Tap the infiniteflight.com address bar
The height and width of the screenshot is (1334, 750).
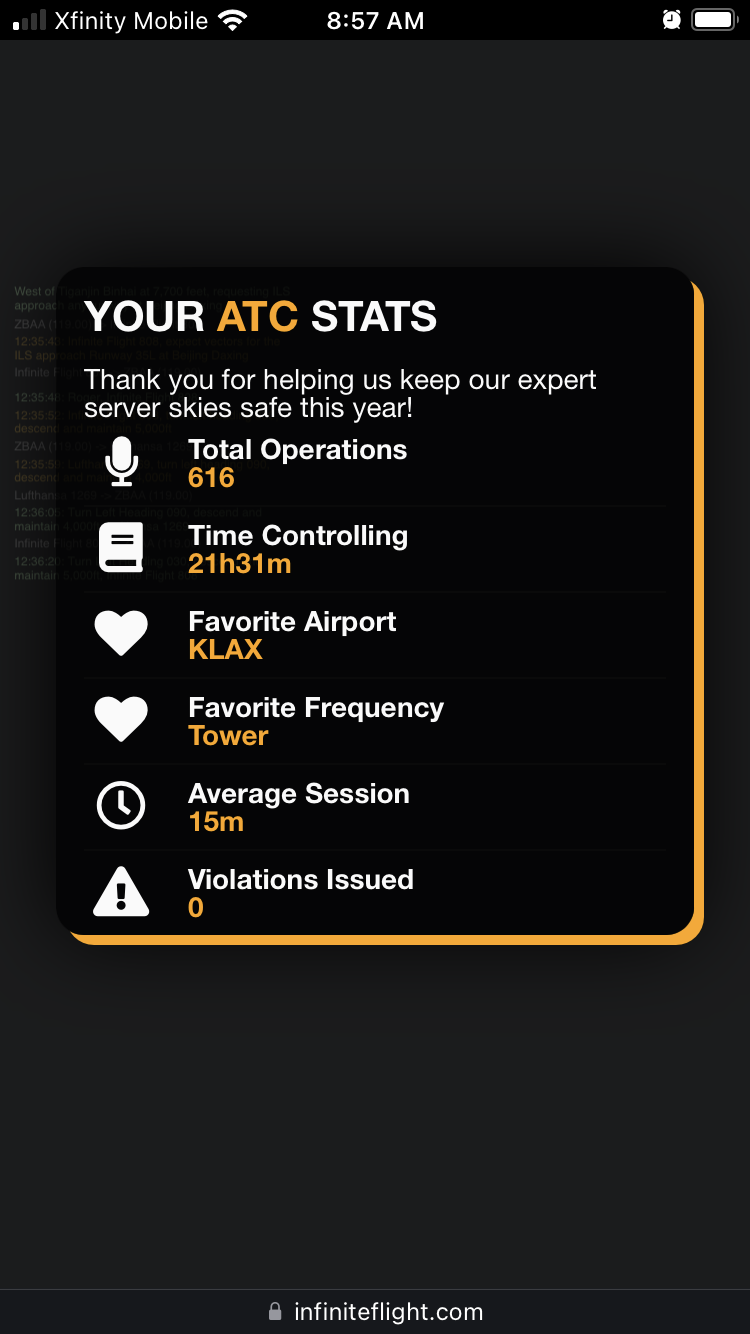[x=376, y=1311]
